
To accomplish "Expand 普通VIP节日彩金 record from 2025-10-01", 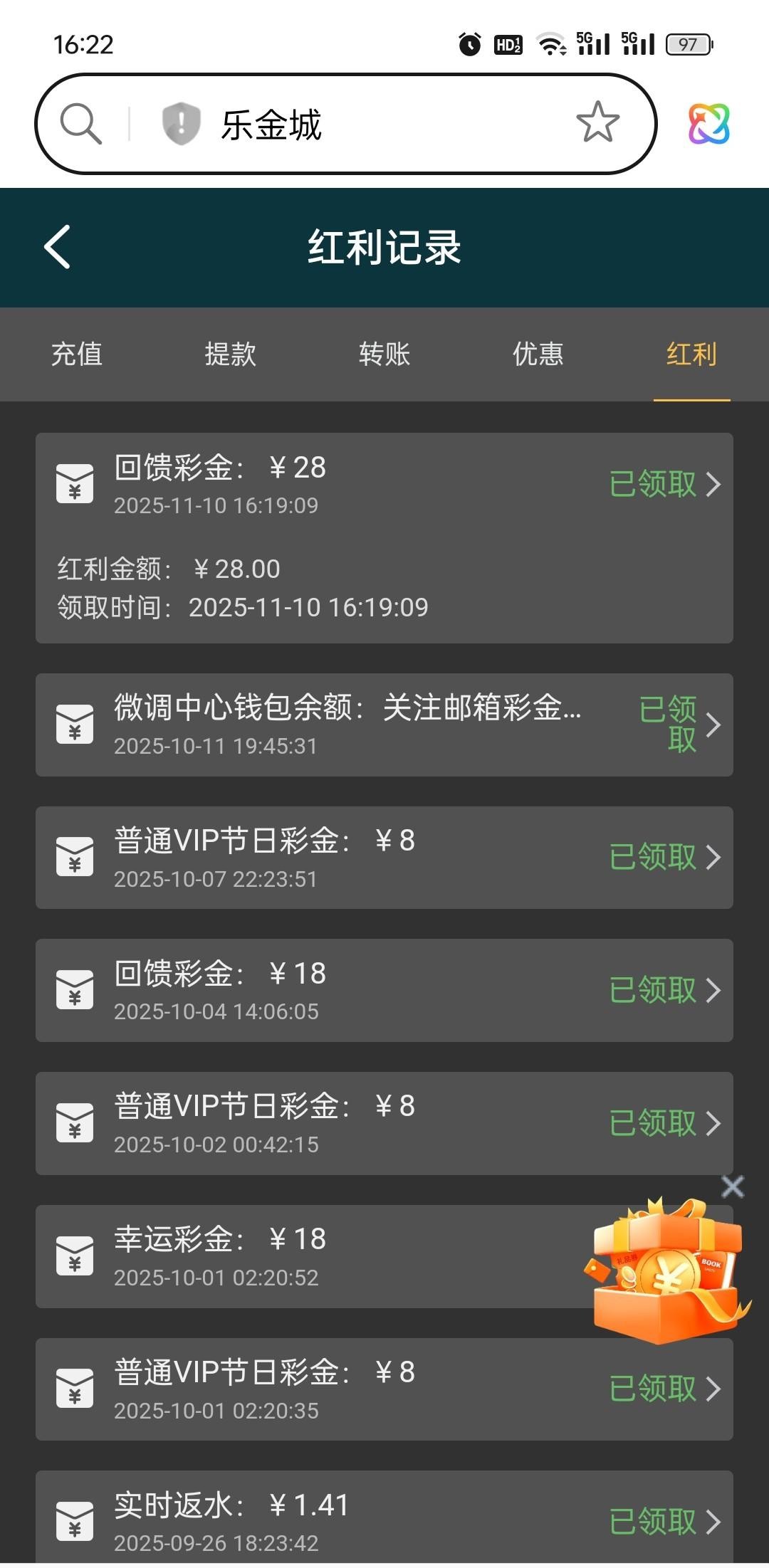I will click(384, 1389).
